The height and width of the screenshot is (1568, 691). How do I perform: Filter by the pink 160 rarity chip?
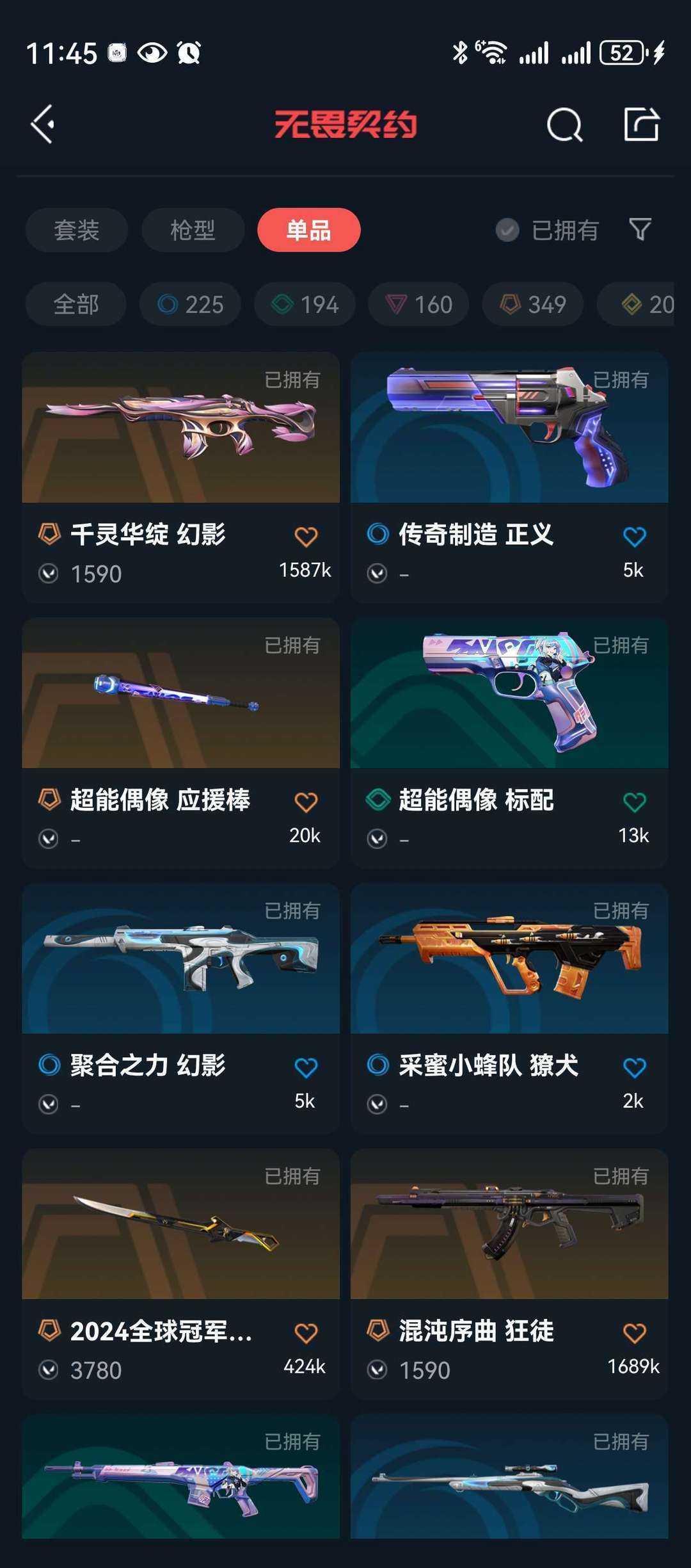pyautogui.click(x=419, y=304)
